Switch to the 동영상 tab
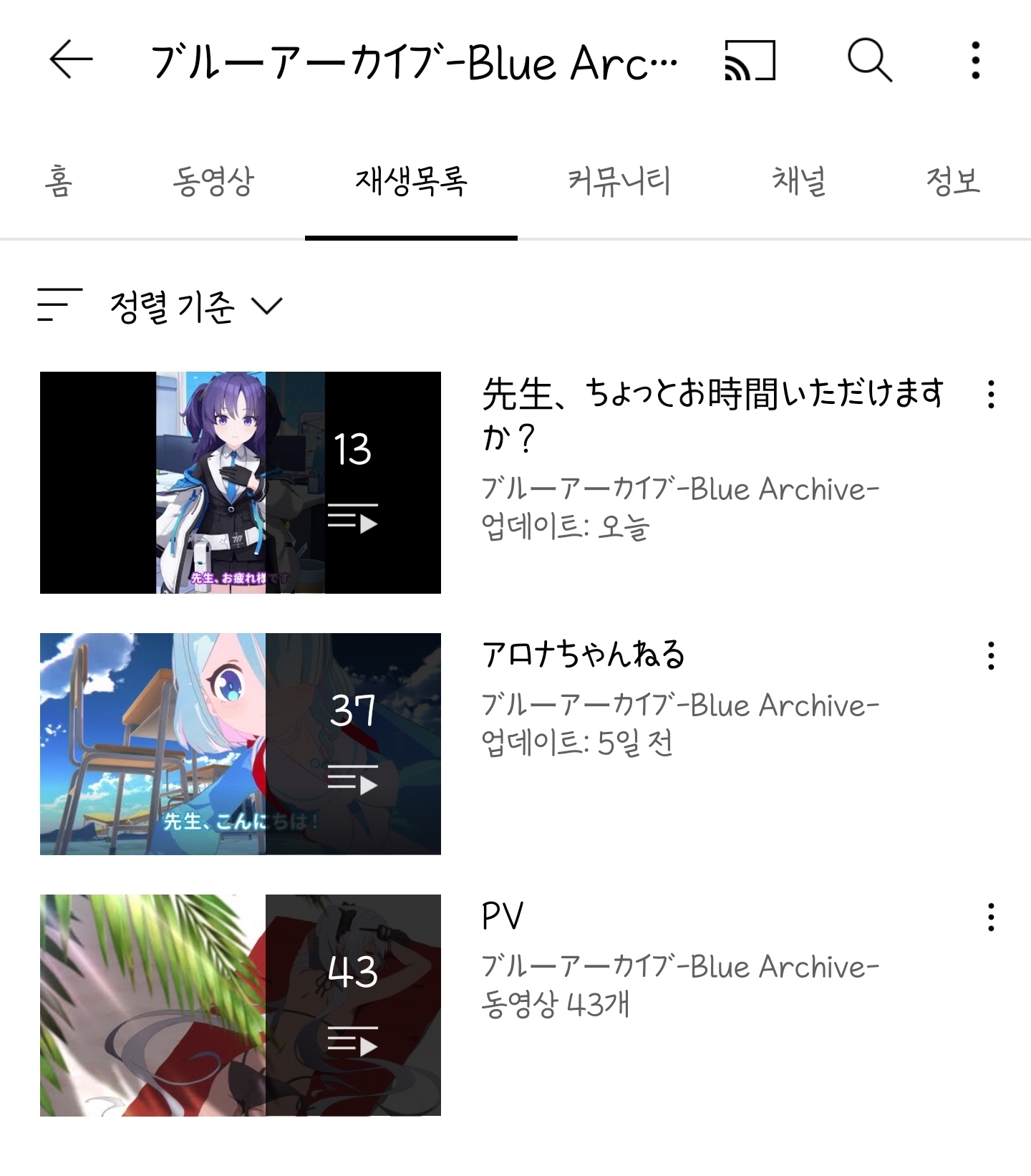Screen dimensions: 1031x1176 click(x=213, y=181)
